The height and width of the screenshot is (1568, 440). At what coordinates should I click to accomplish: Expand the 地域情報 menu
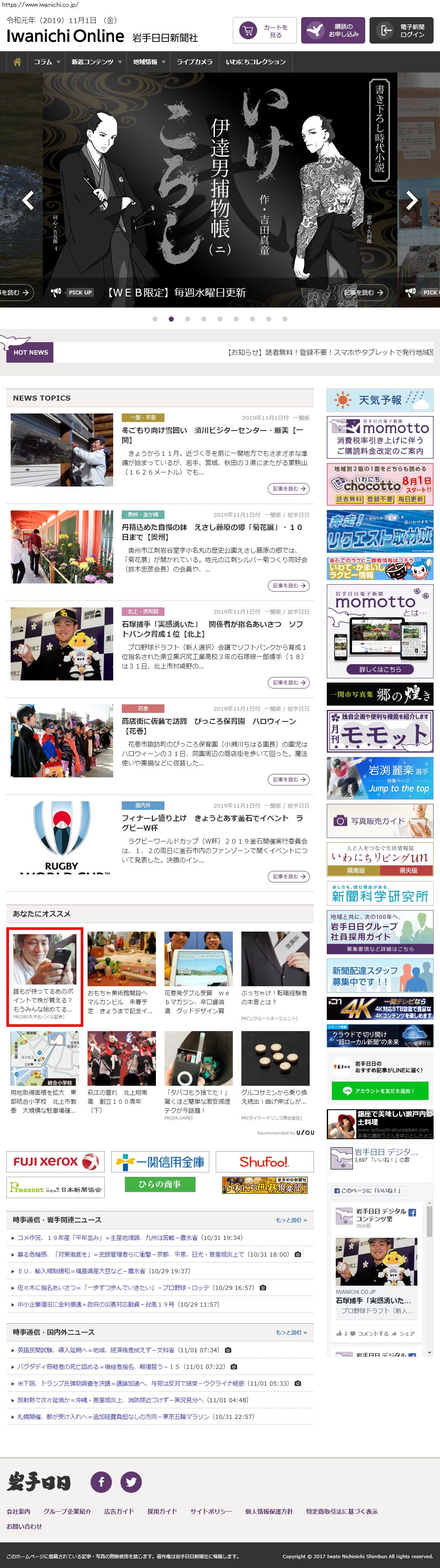click(149, 62)
